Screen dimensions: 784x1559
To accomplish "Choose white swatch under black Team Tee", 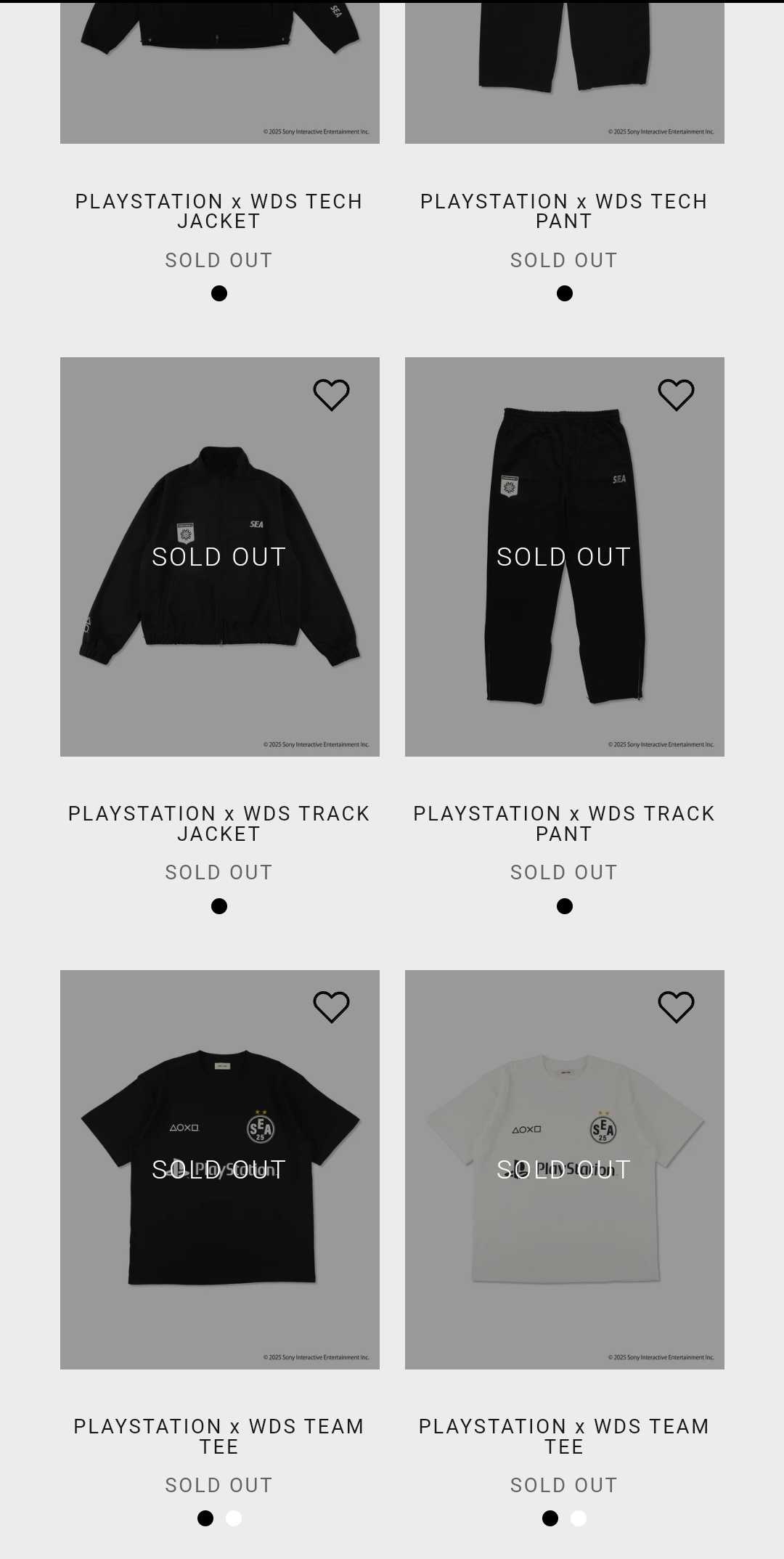I will 234,1518.
